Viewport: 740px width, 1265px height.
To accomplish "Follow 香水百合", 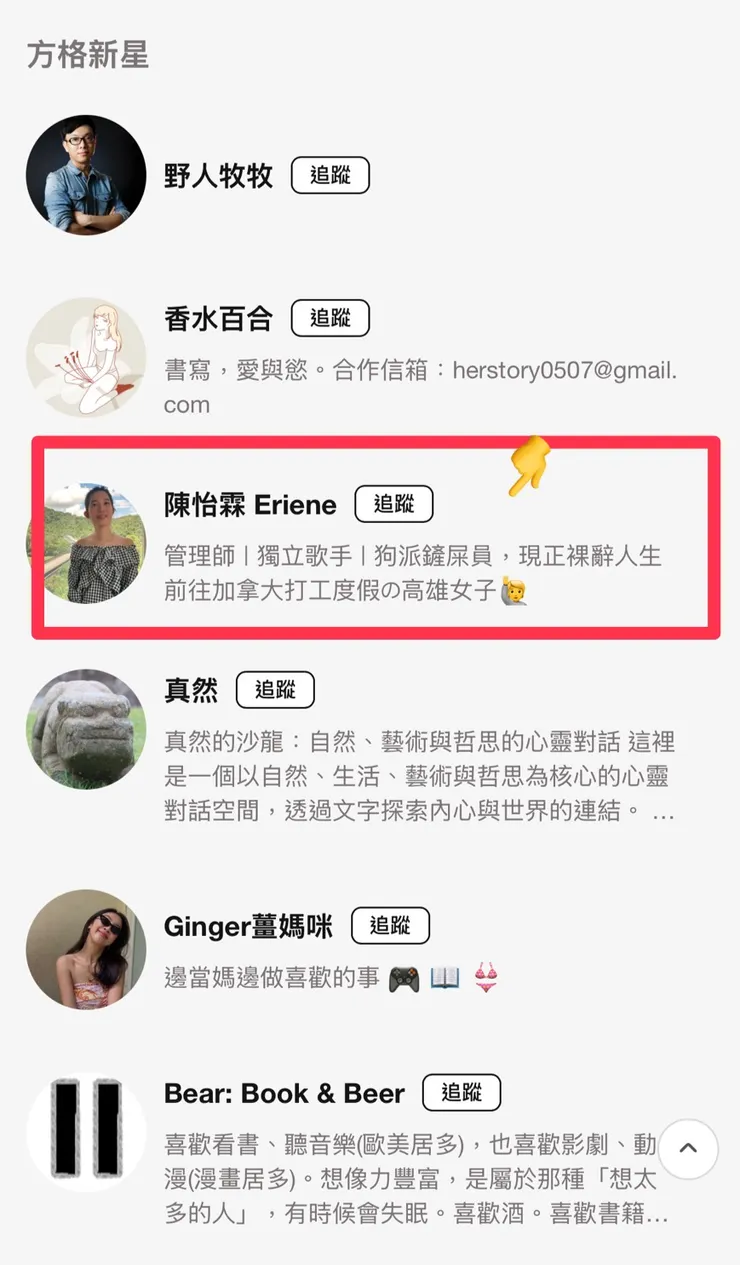I will [x=330, y=319].
